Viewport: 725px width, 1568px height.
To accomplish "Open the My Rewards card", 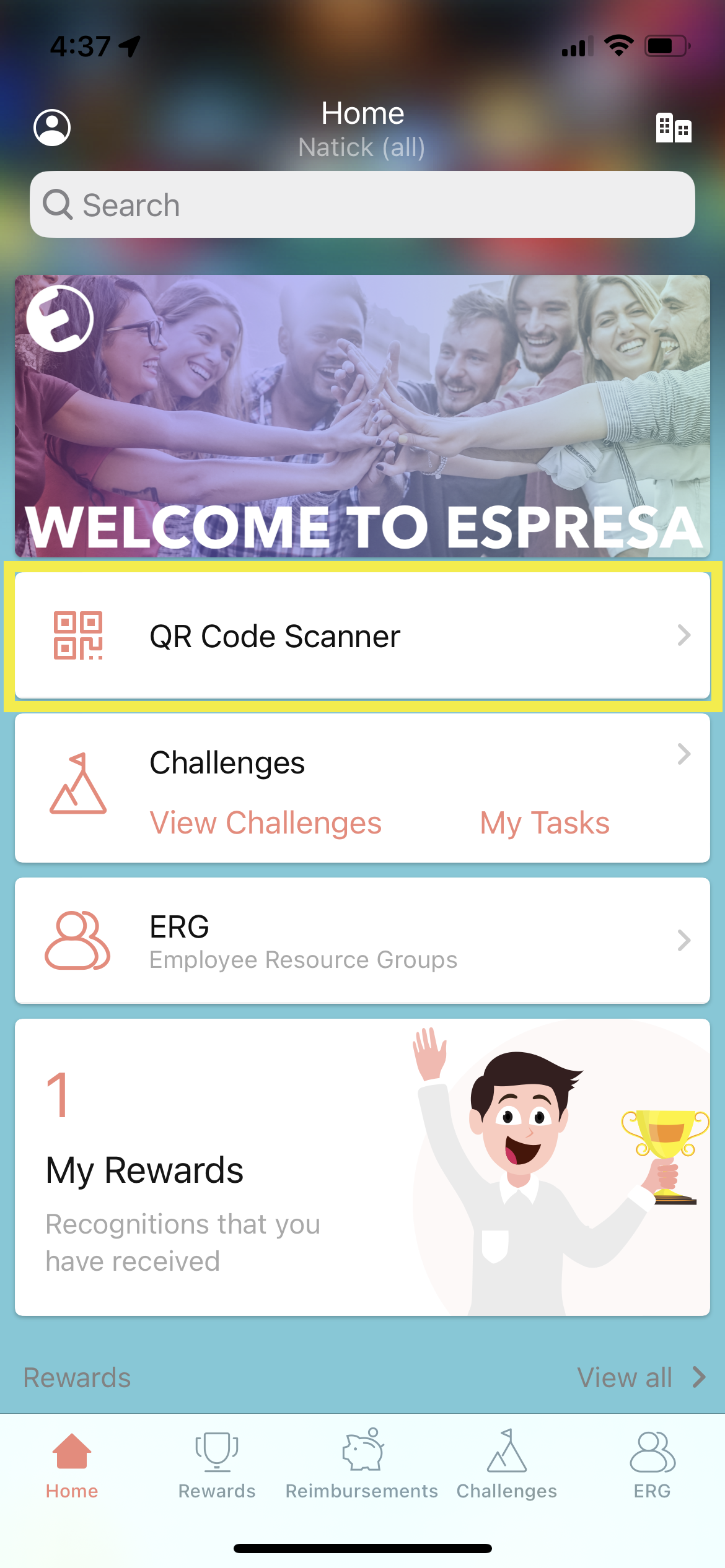I will [362, 1167].
